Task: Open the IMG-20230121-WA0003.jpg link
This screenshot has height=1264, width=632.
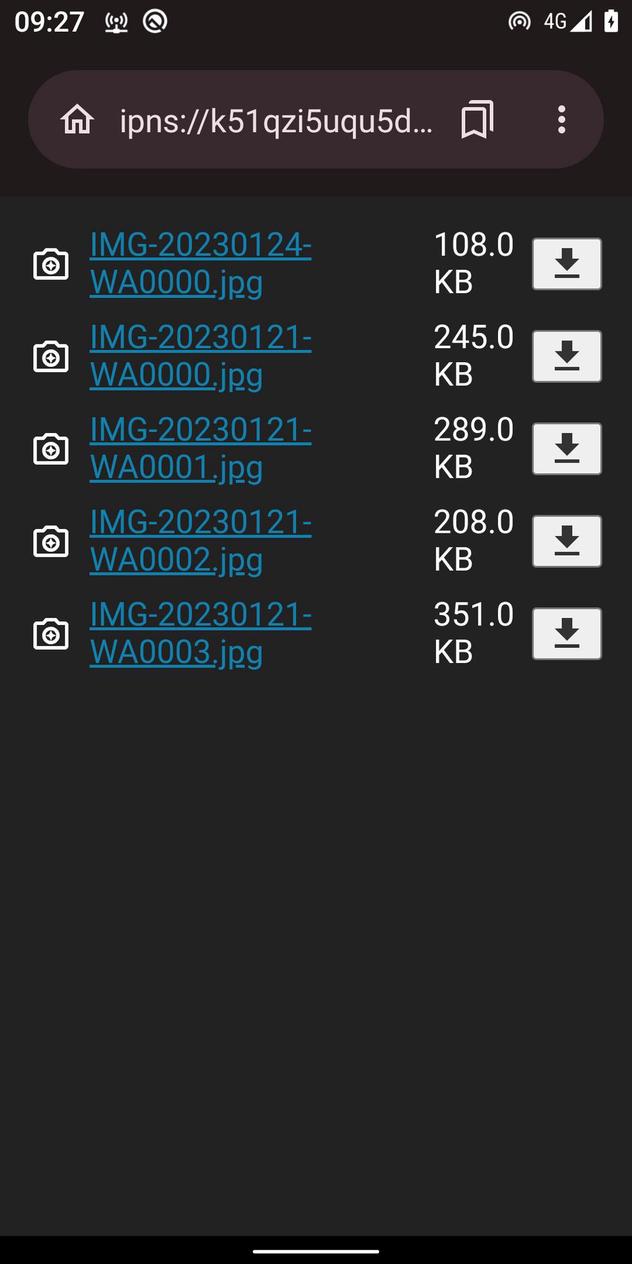Action: (200, 633)
